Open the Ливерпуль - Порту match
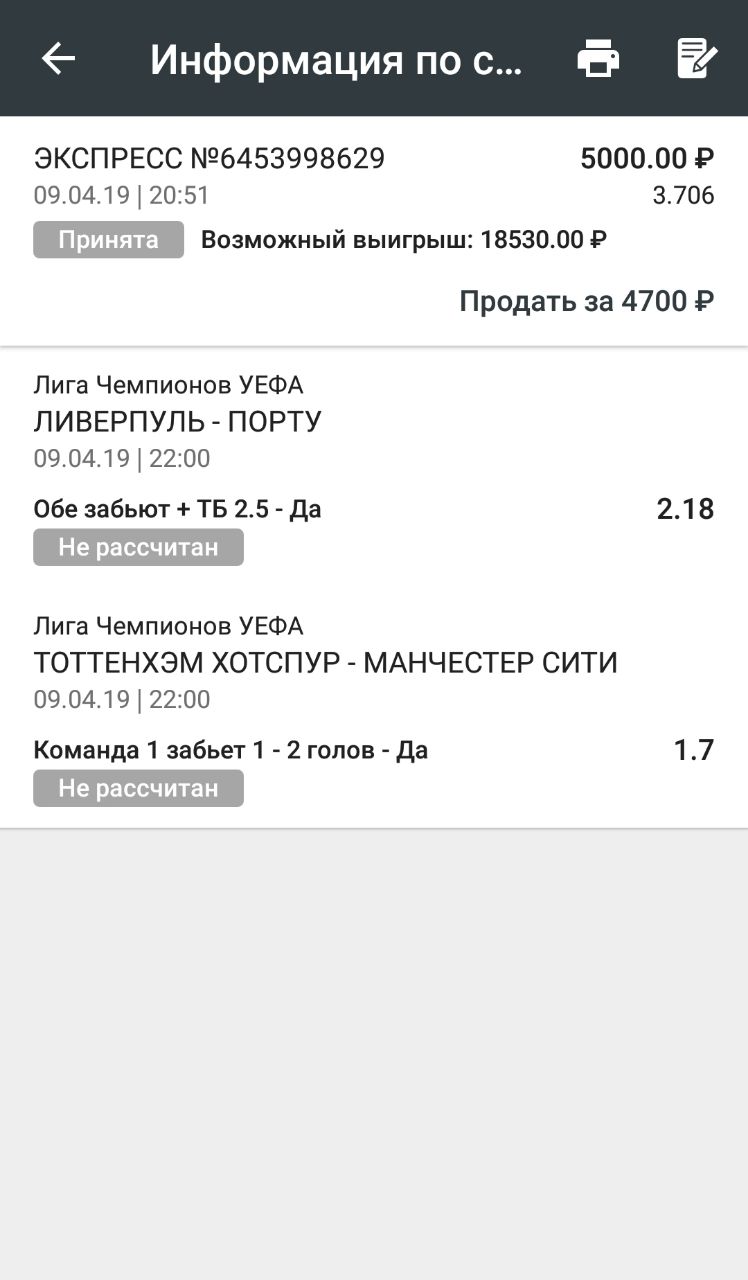This screenshot has height=1280, width=748. tap(178, 422)
